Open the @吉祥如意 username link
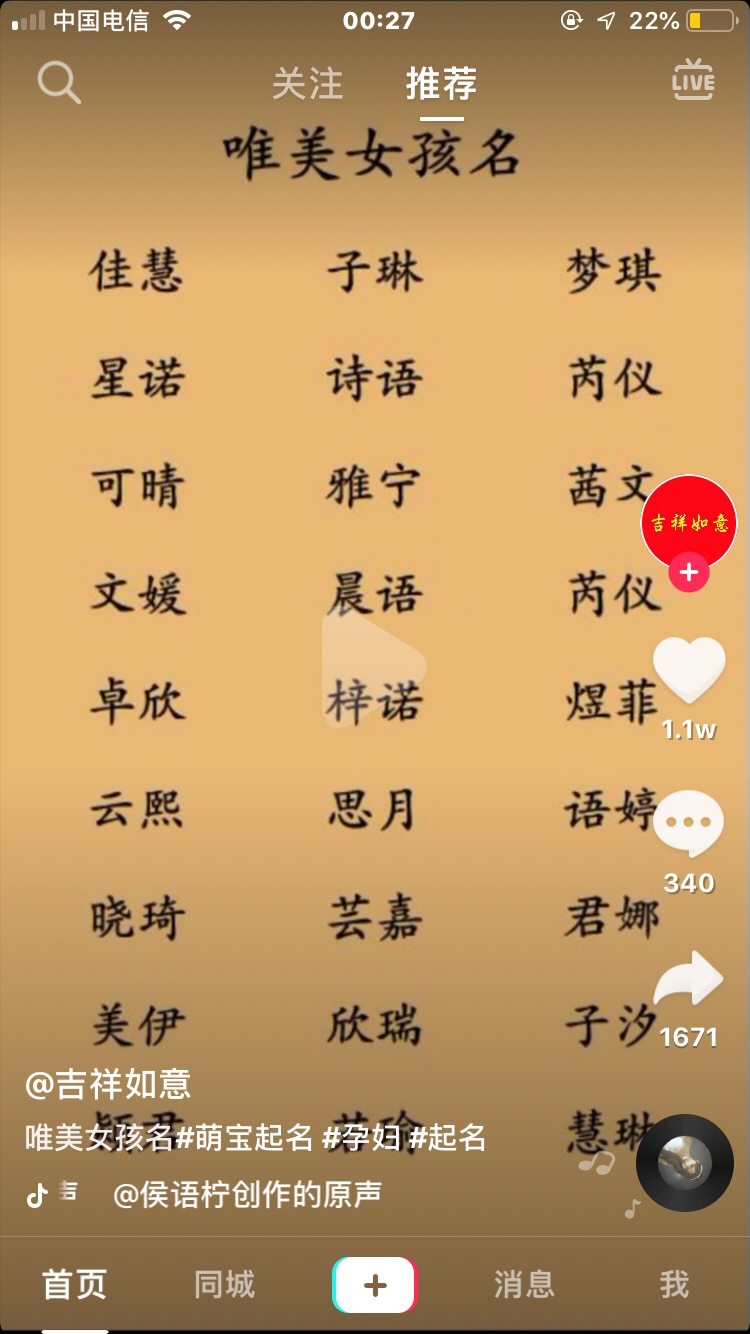Viewport: 750px width, 1334px height. (108, 1084)
